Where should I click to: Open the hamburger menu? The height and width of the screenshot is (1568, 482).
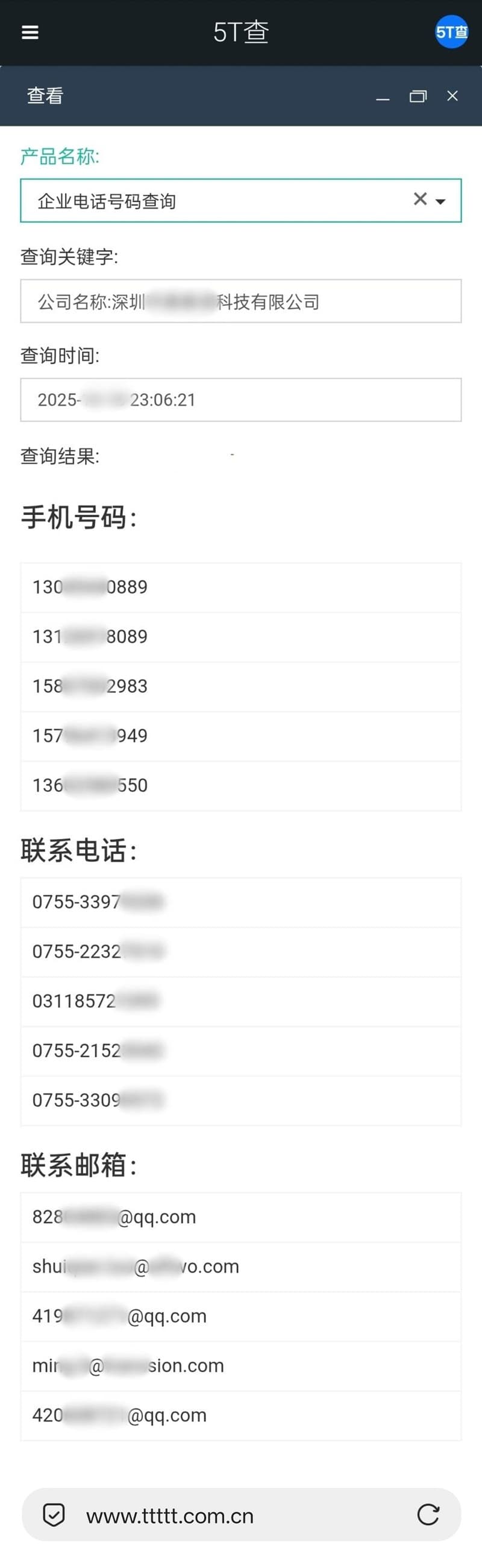coord(30,32)
